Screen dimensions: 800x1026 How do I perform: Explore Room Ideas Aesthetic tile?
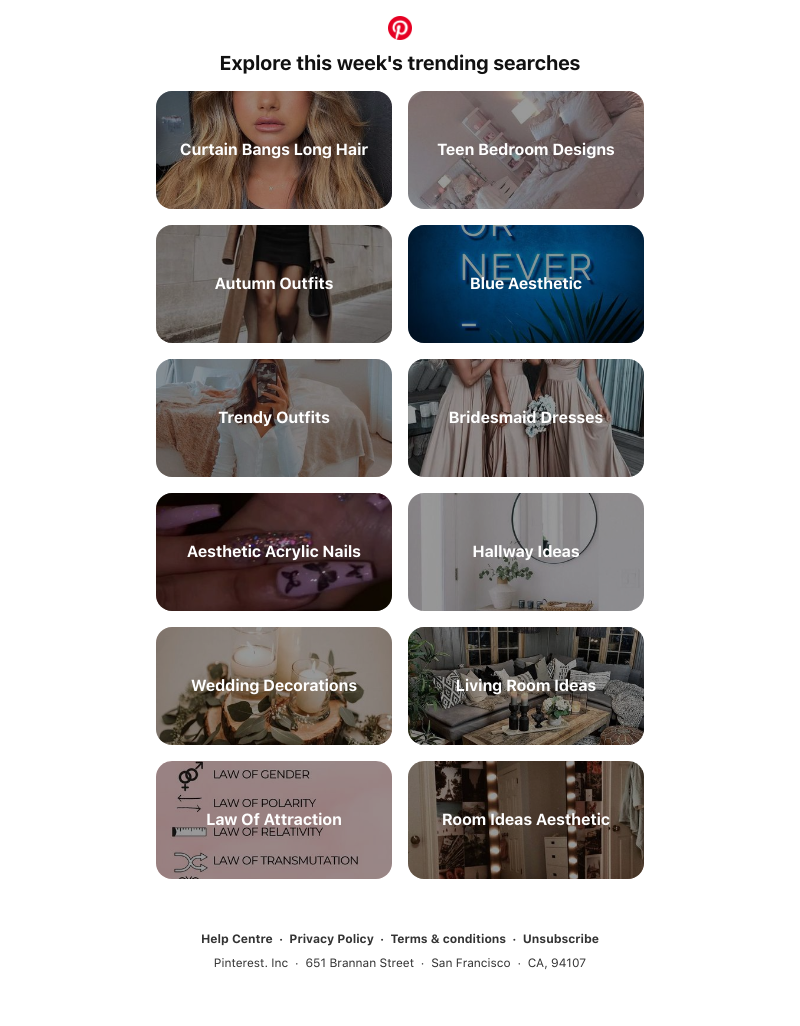click(x=526, y=820)
